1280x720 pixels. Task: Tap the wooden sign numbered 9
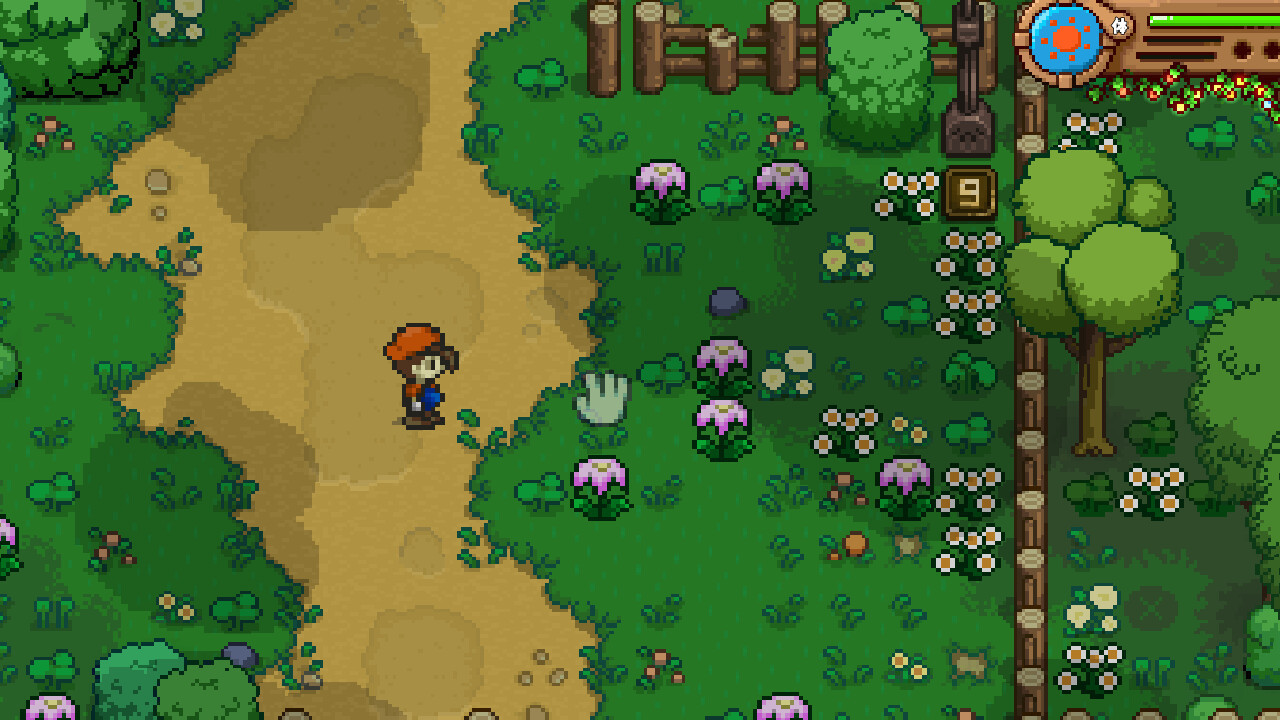(x=969, y=193)
